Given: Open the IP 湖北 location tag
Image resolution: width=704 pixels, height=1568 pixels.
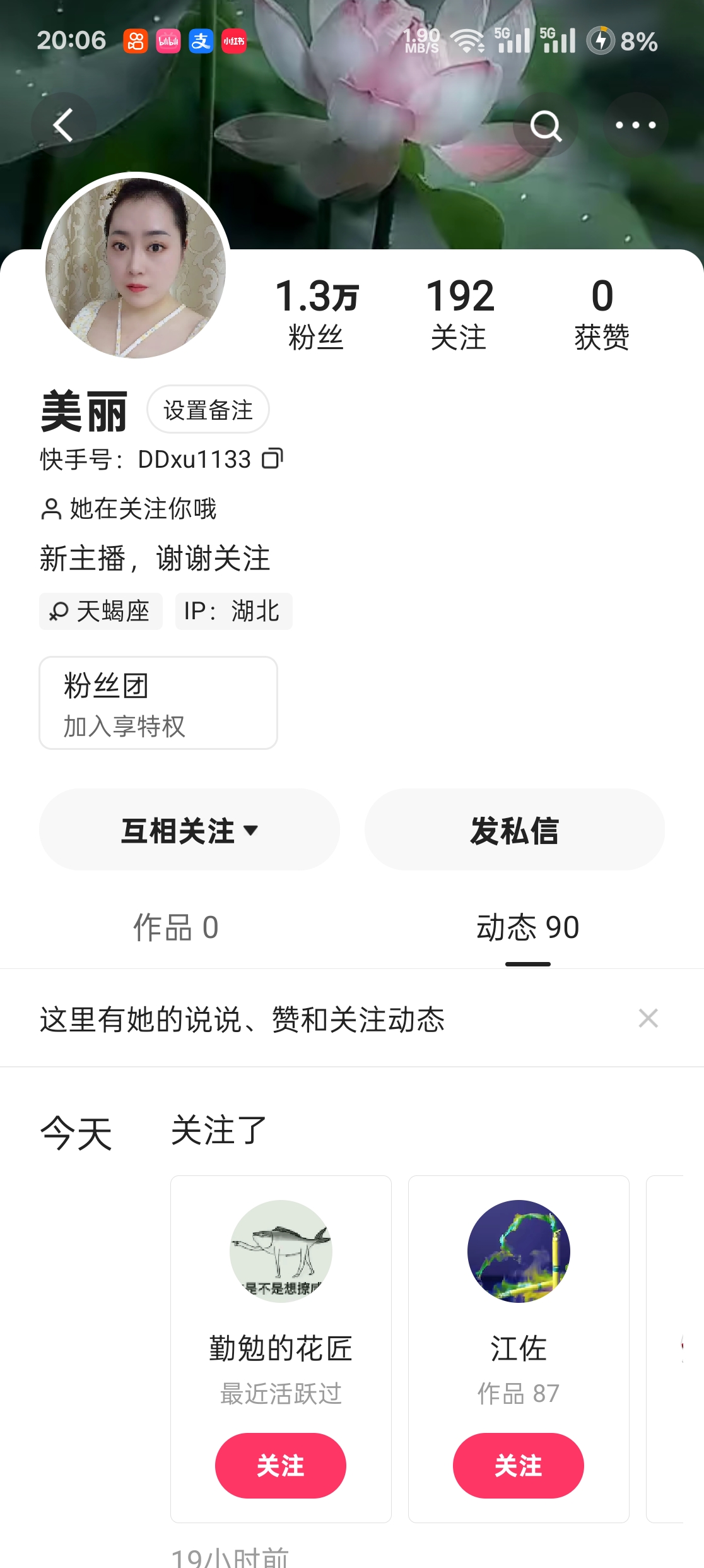Looking at the screenshot, I should pos(233,611).
